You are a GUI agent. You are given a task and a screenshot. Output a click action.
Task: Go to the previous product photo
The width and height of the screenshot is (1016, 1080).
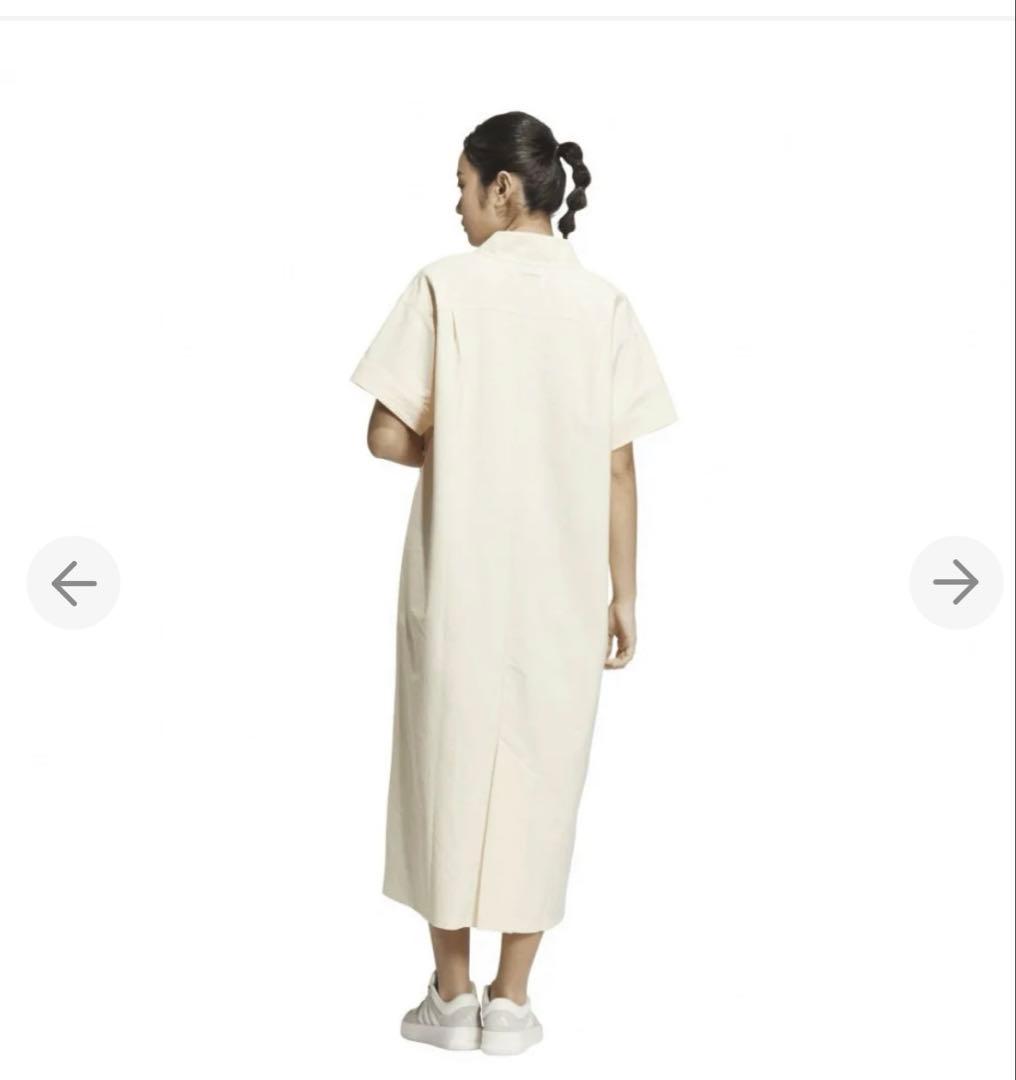[x=73, y=583]
